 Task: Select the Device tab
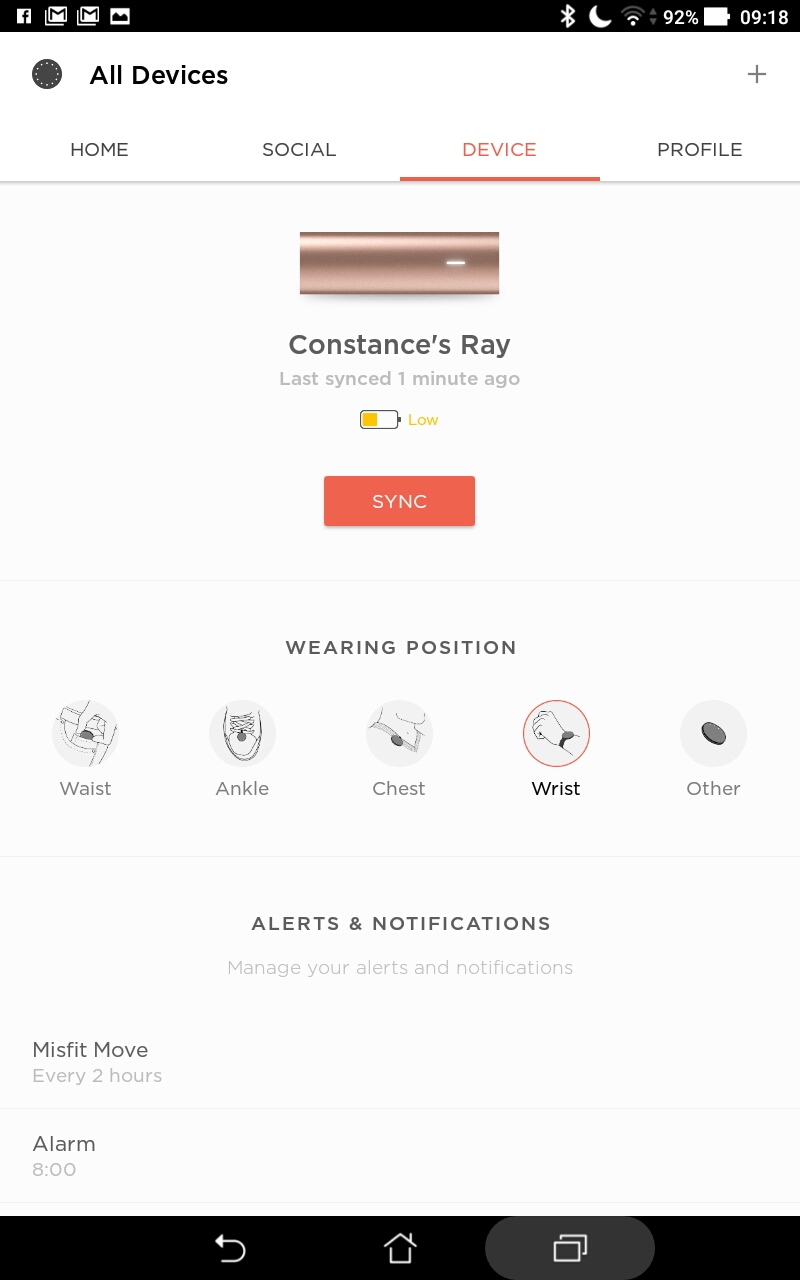tap(499, 150)
